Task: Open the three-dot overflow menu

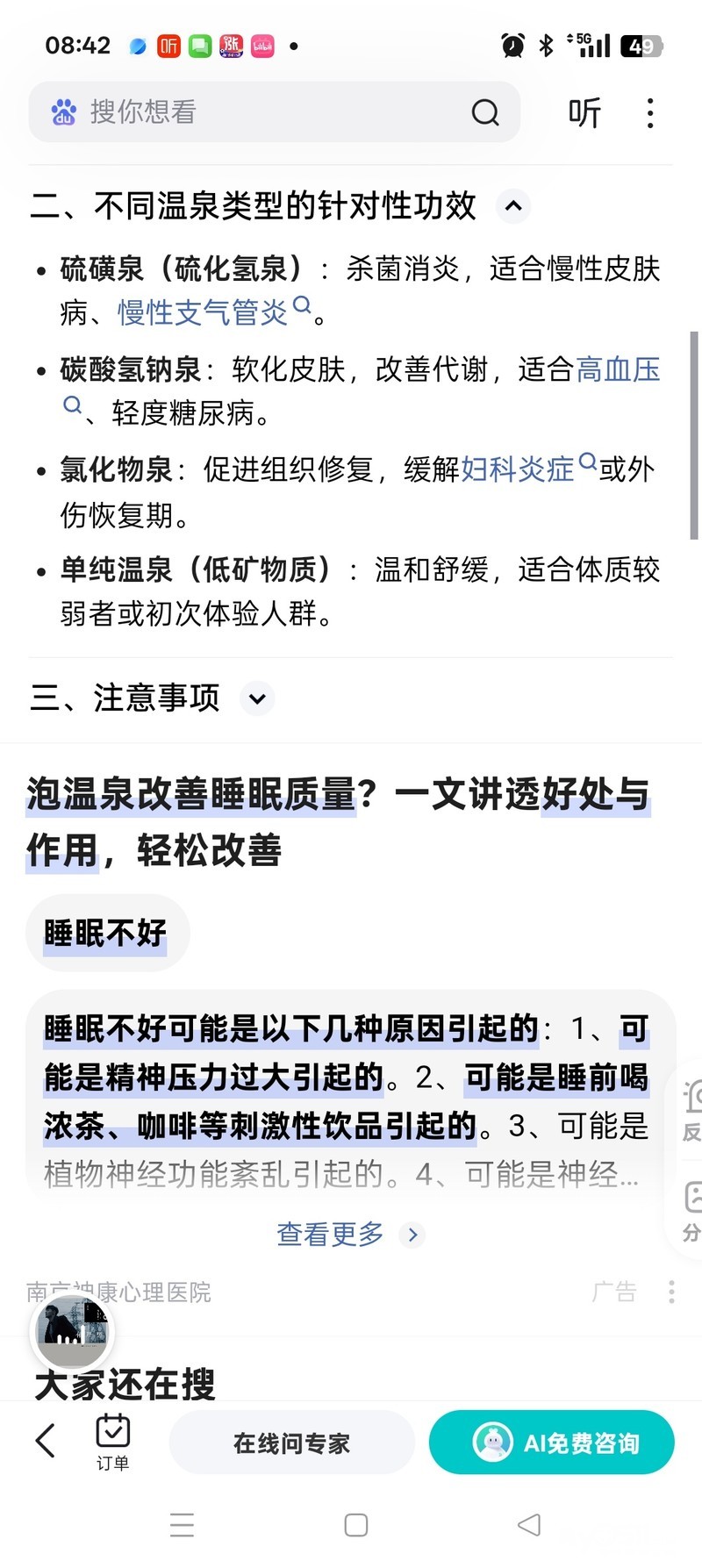Action: click(x=649, y=113)
